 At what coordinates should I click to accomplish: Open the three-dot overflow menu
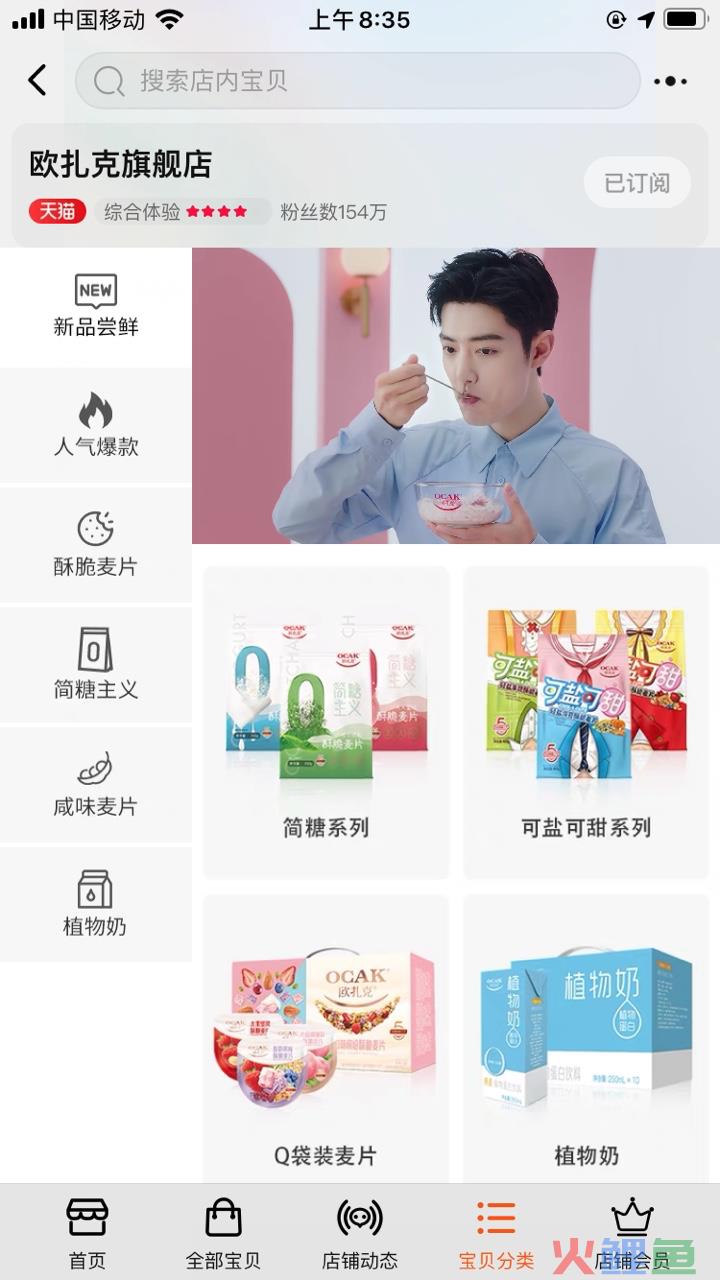coord(670,81)
